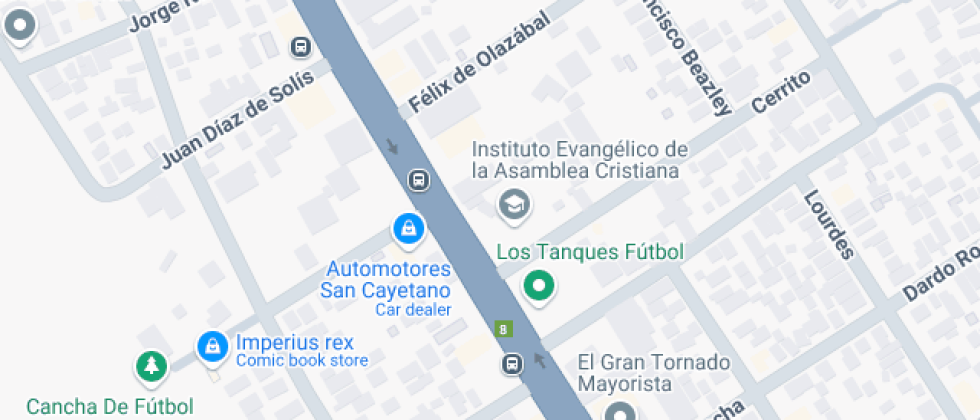The height and width of the screenshot is (420, 980).
Task: Tap the bus stop near Juan Díaz de Solís
Action: (300, 46)
